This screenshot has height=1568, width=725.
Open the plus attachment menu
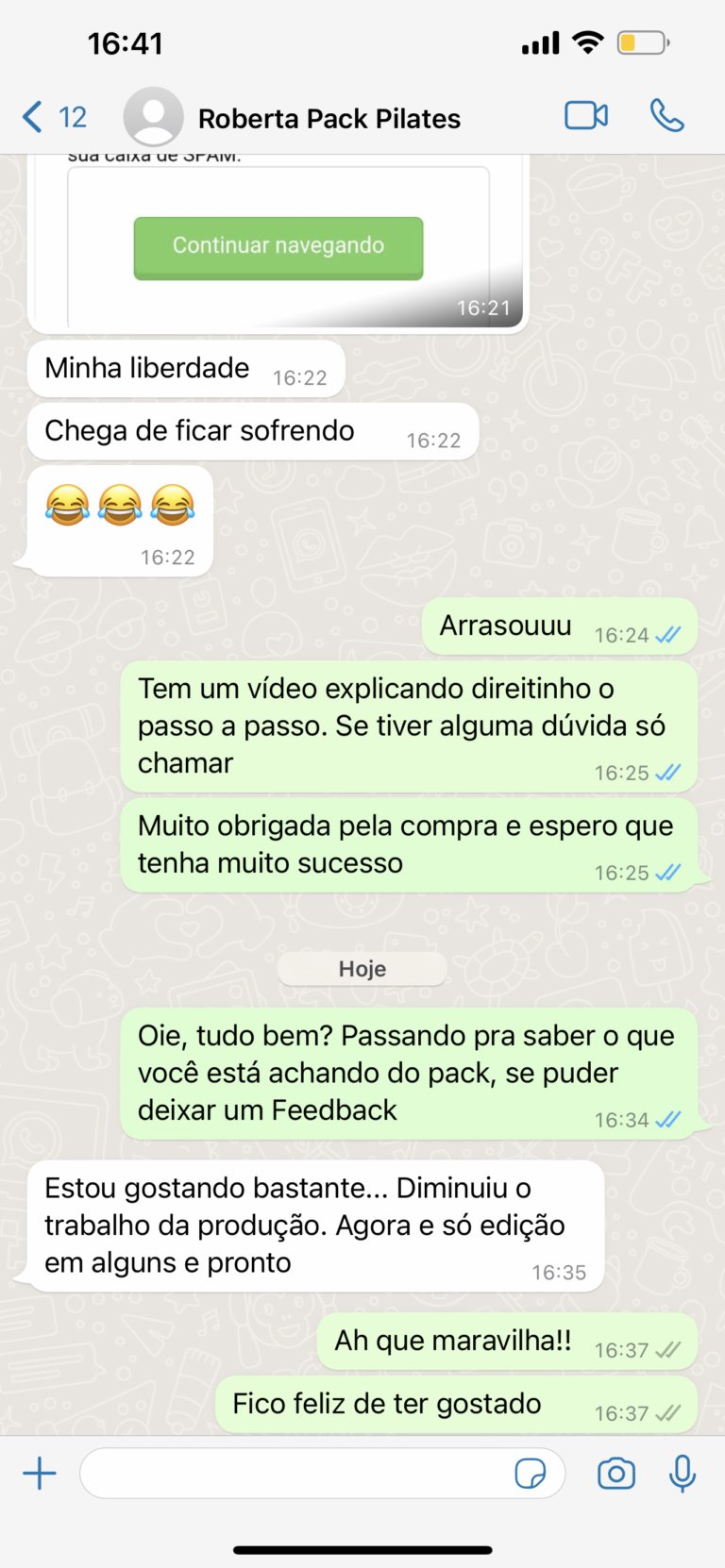40,1473
